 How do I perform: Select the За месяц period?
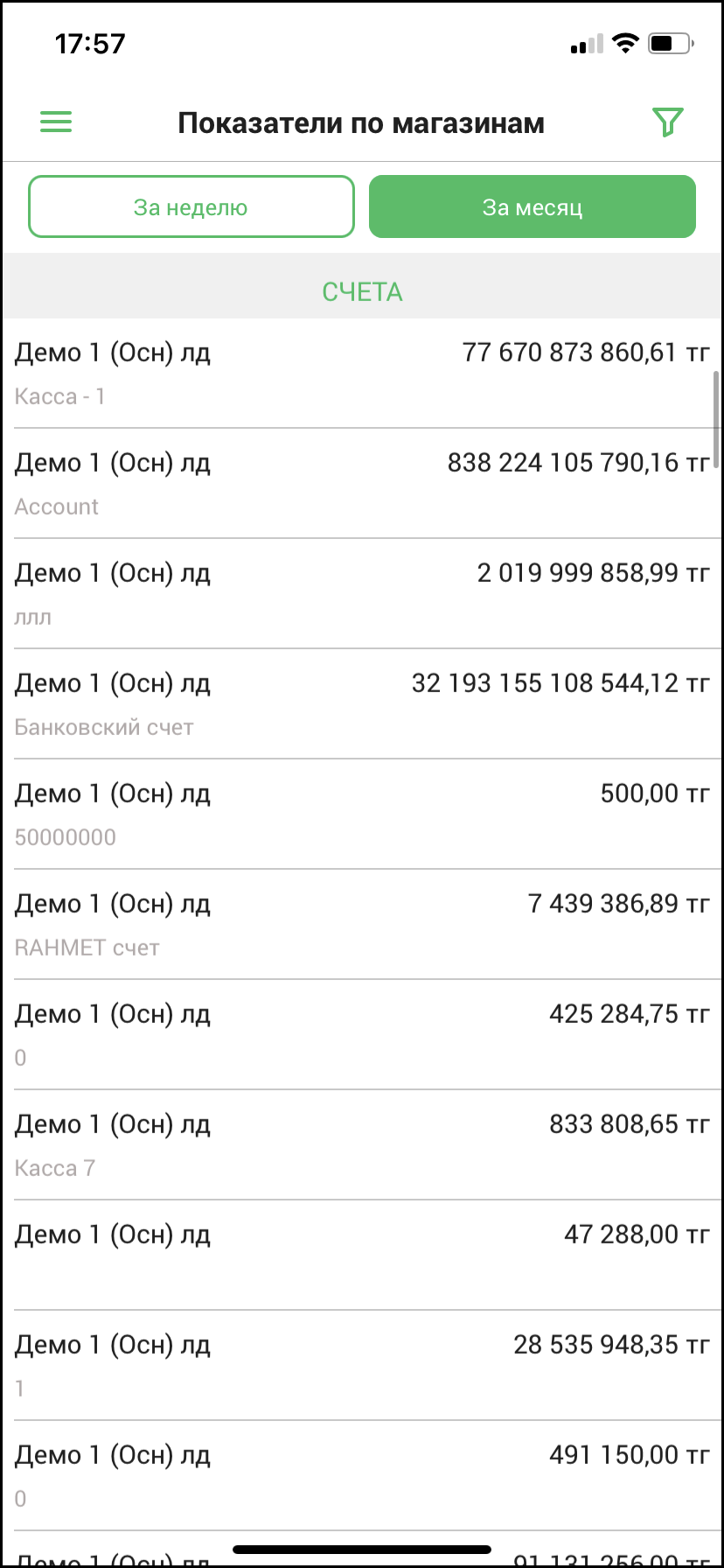[x=532, y=207]
